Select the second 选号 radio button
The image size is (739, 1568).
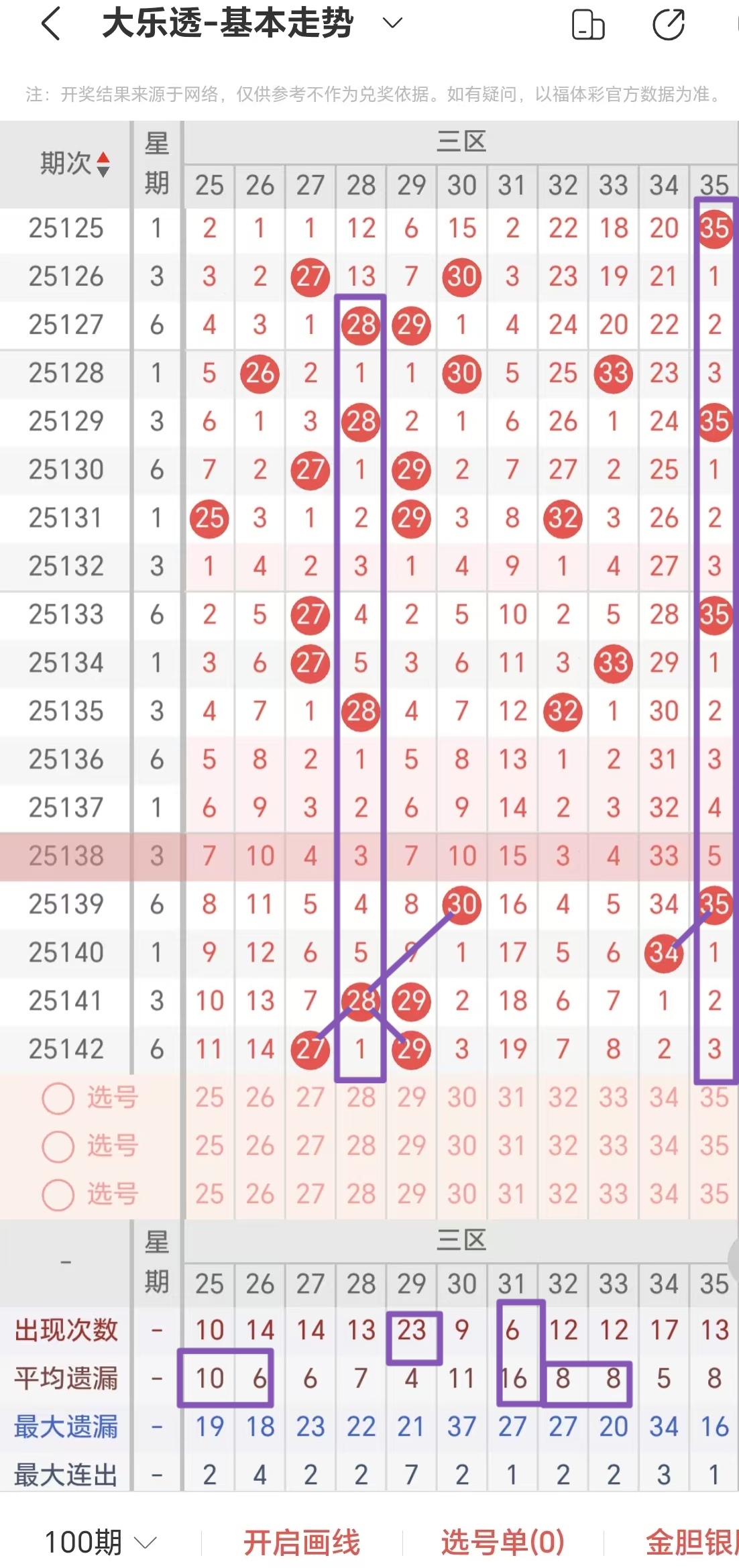(58, 1147)
